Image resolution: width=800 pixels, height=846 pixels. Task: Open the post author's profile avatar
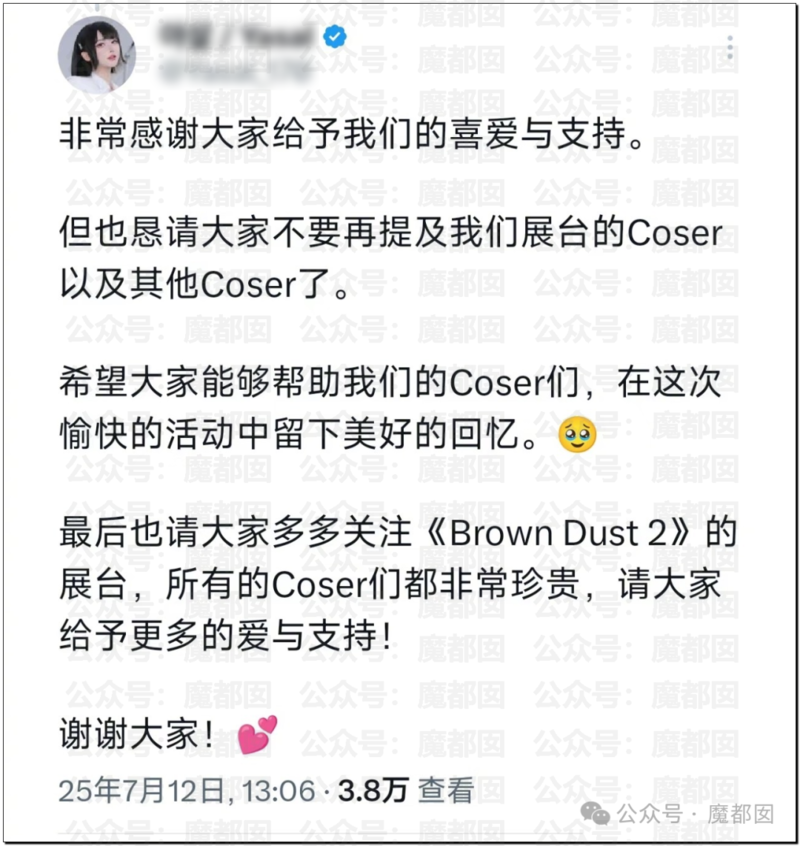[x=96, y=55]
